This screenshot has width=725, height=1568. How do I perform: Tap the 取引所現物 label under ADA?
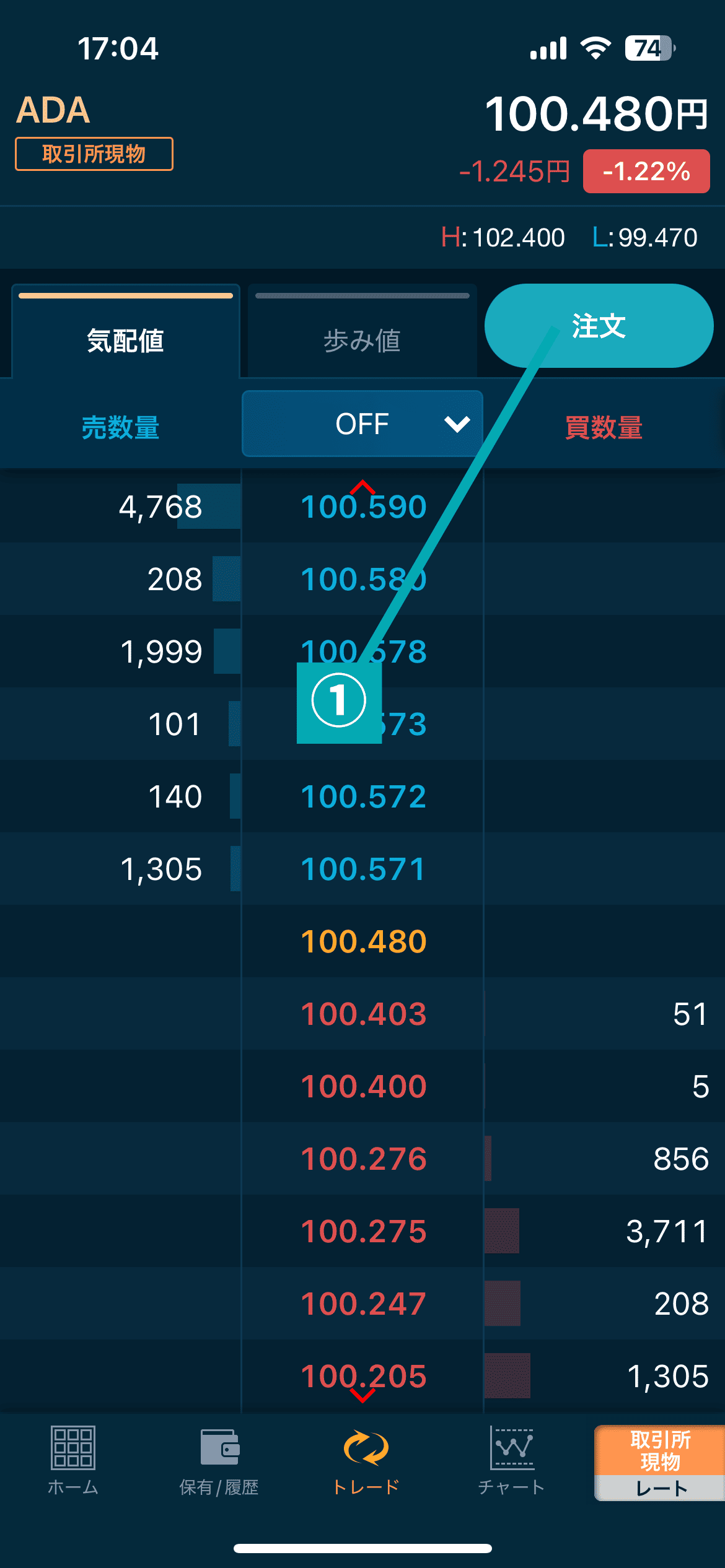pyautogui.click(x=94, y=154)
